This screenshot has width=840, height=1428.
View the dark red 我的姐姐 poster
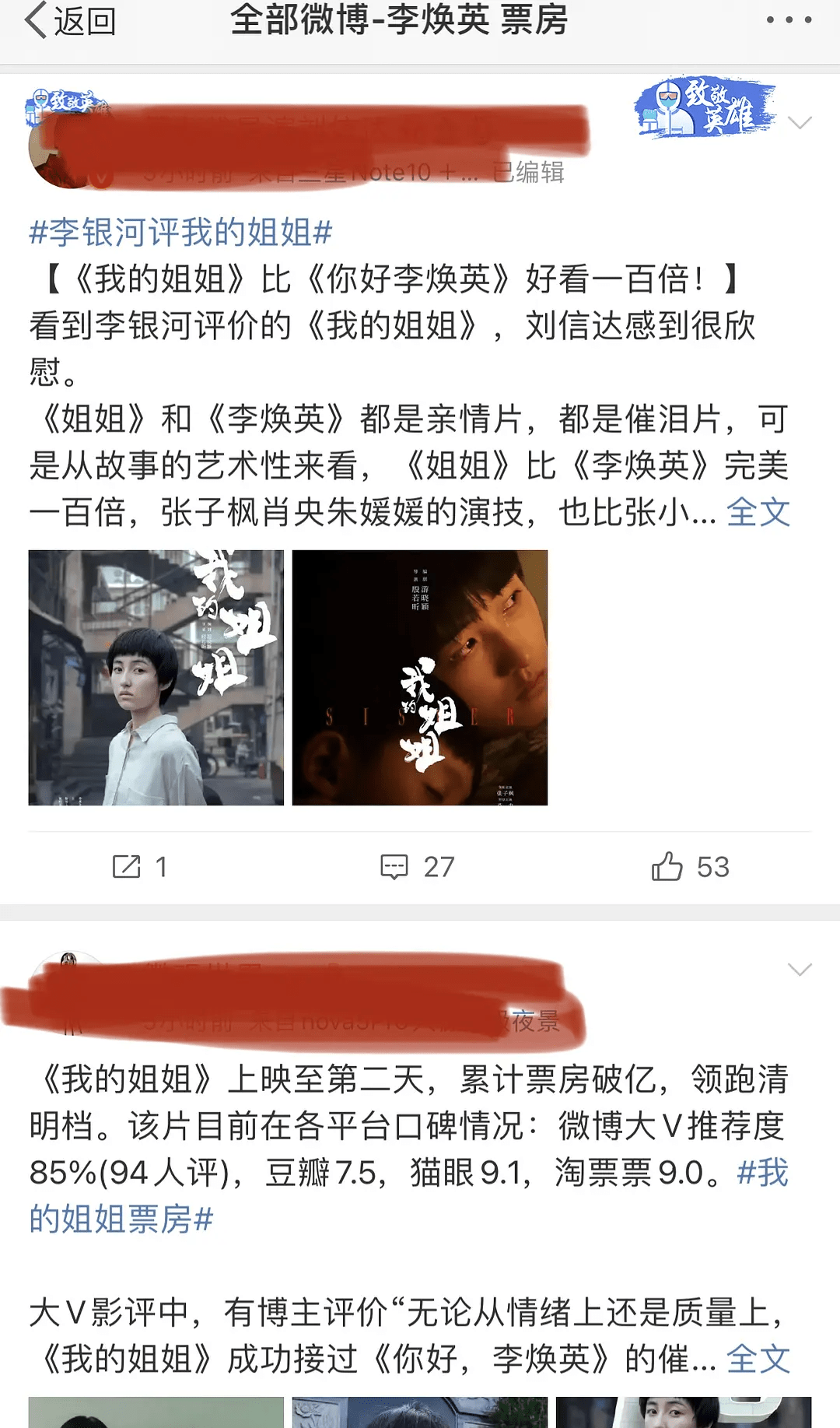click(x=420, y=677)
